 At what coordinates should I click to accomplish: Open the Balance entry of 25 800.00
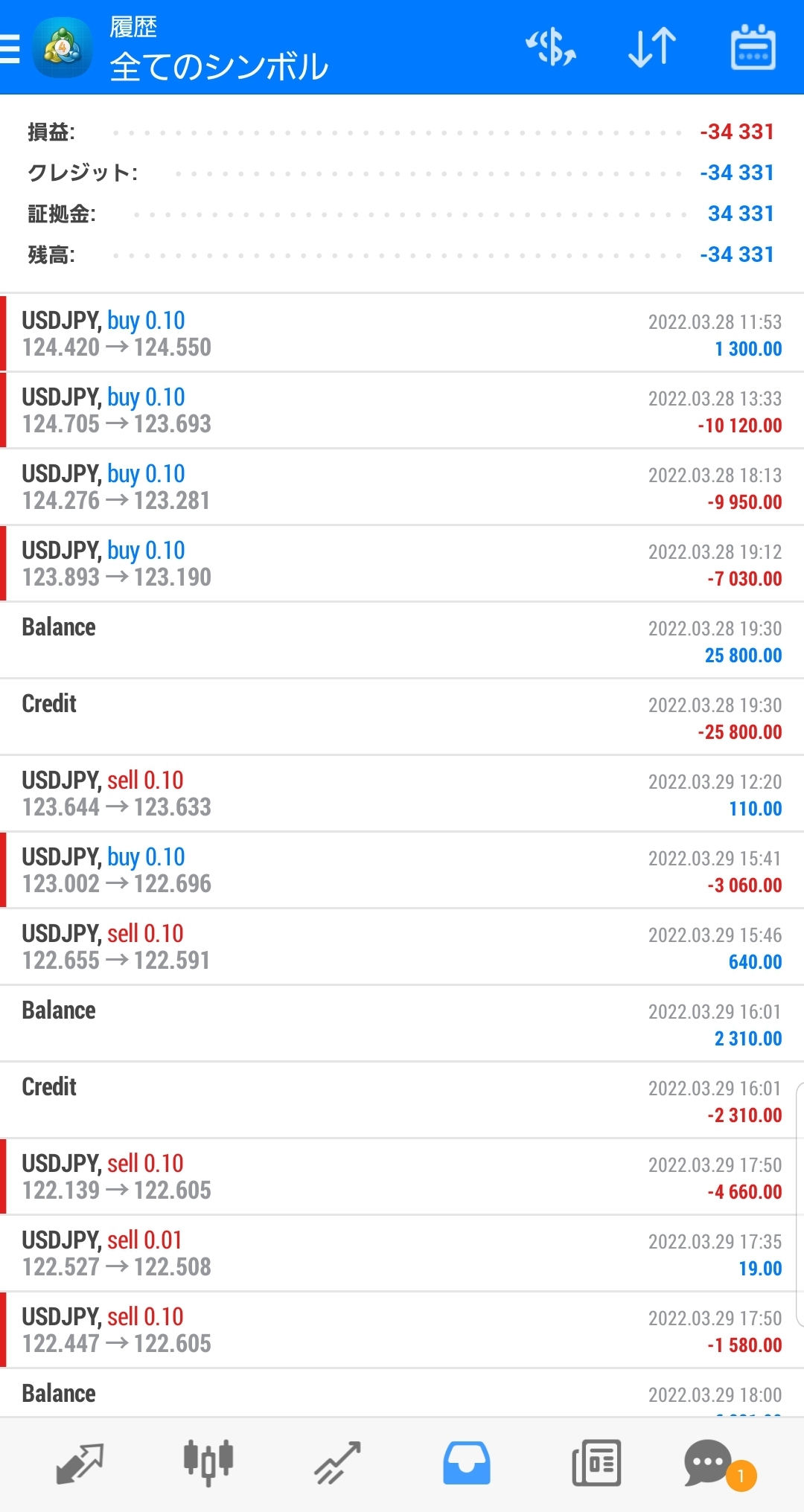tap(402, 640)
